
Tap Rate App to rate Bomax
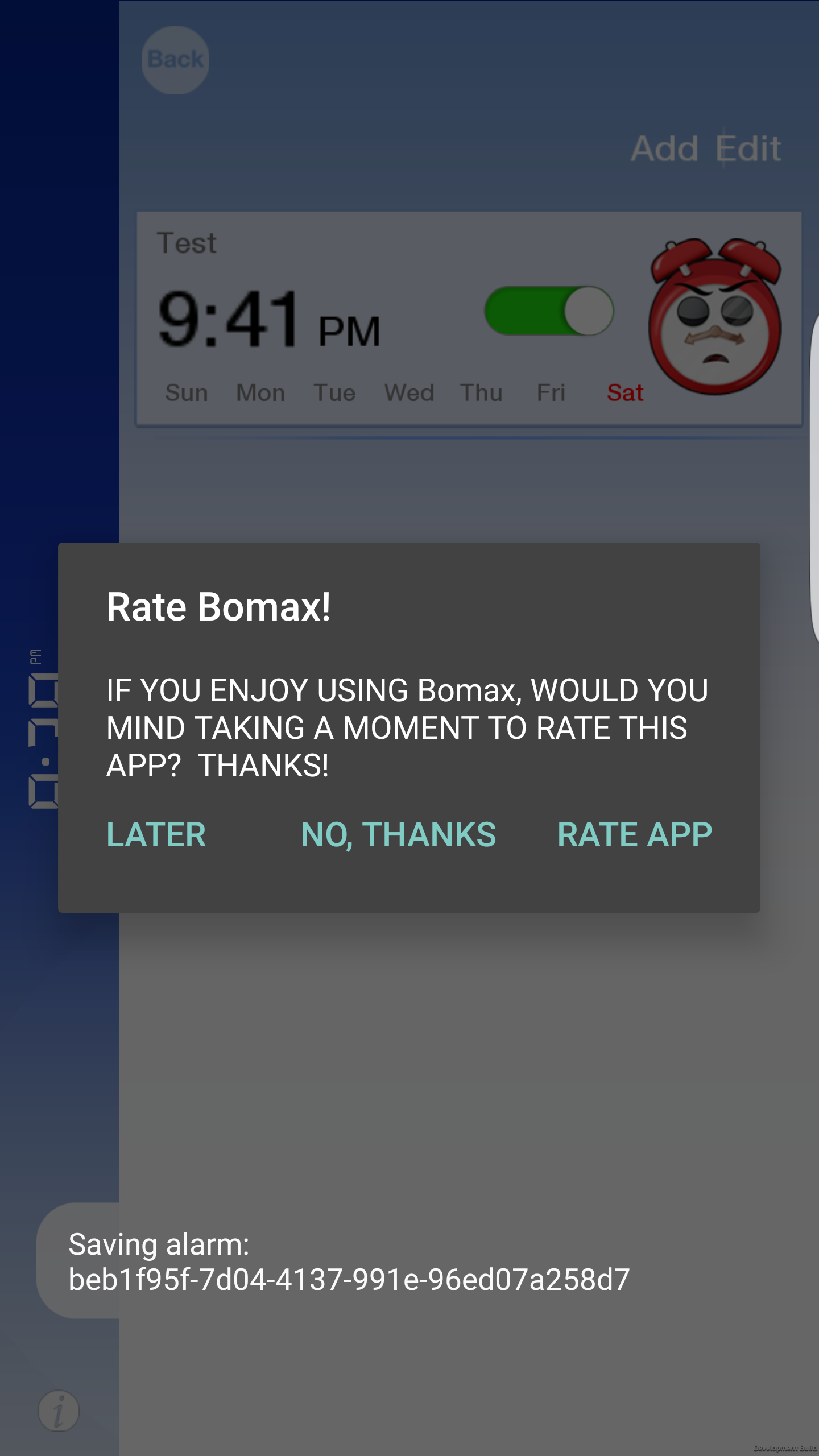tap(634, 834)
